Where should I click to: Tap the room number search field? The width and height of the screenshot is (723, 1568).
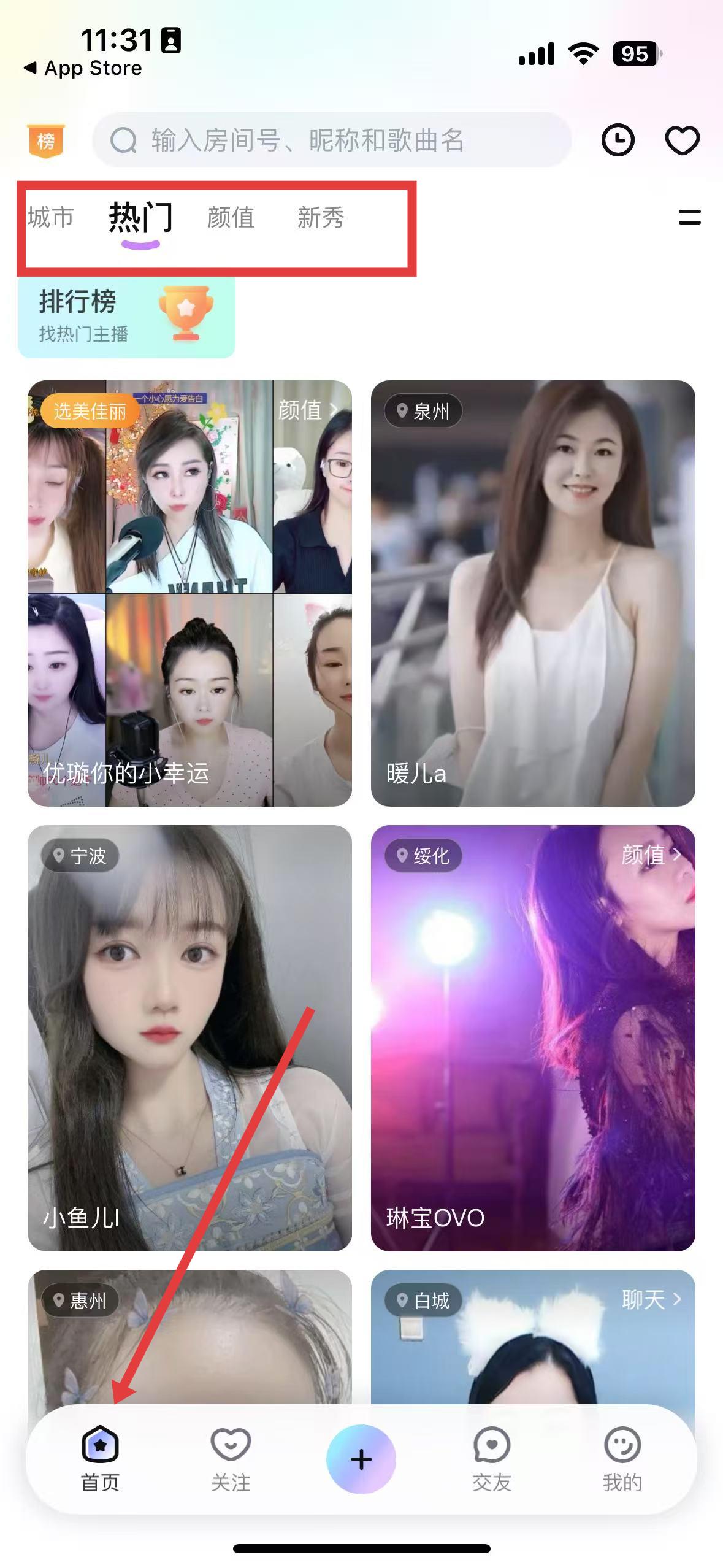point(332,140)
